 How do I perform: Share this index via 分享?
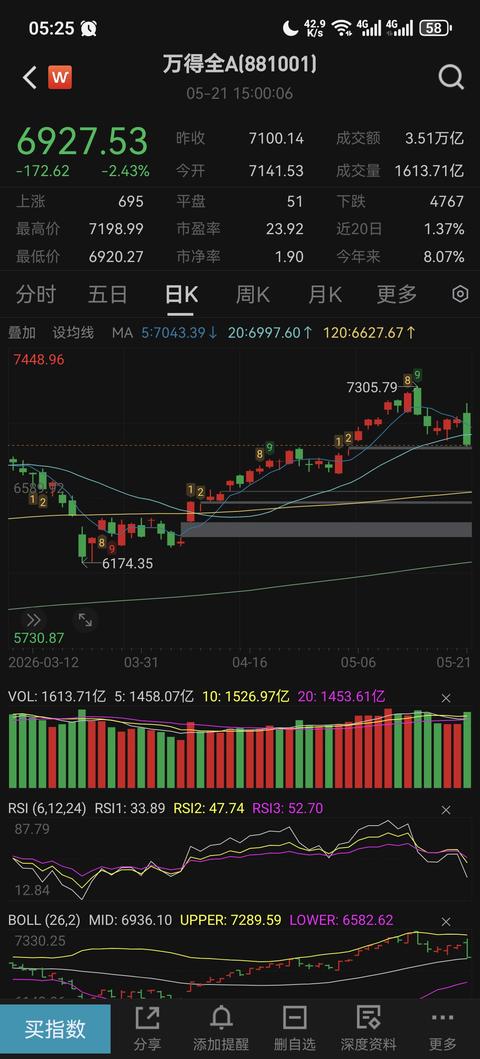click(x=147, y=1028)
